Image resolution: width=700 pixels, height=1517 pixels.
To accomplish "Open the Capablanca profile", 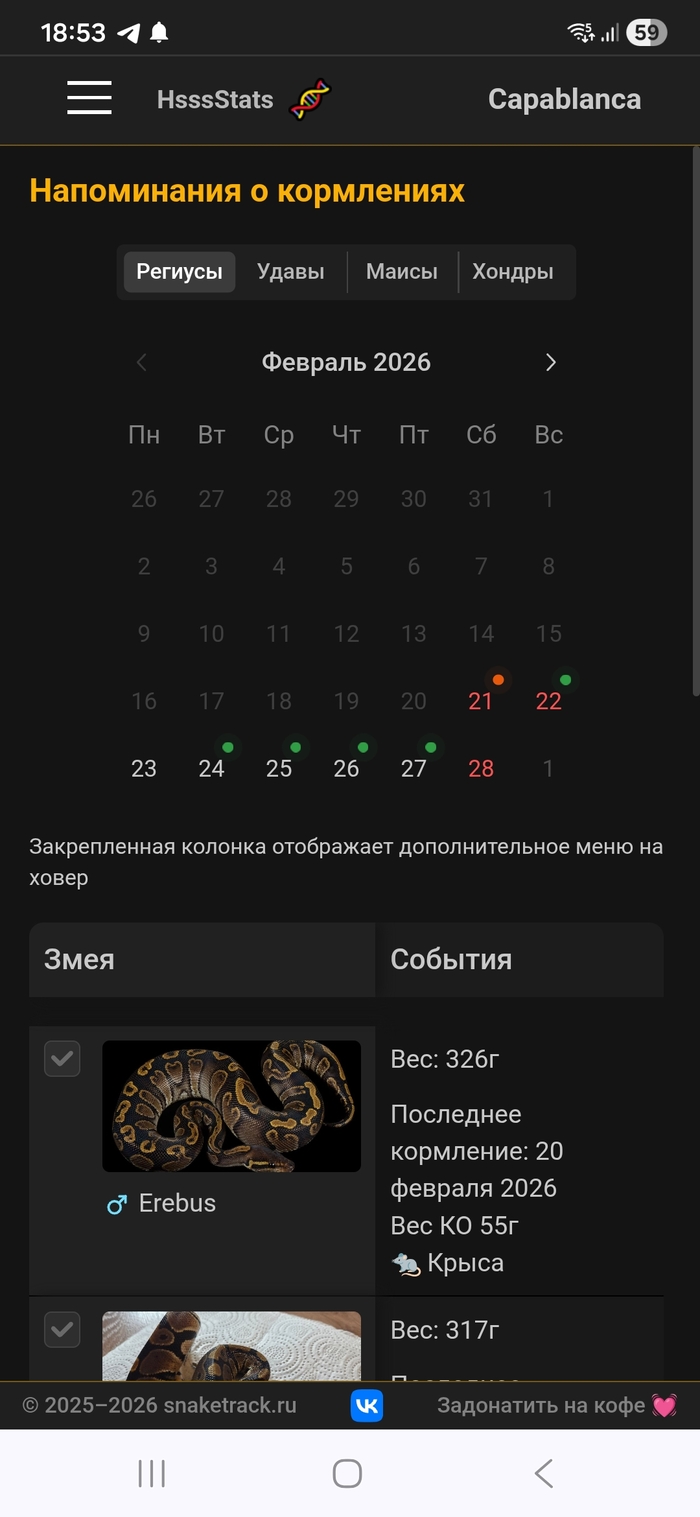I will coord(564,99).
